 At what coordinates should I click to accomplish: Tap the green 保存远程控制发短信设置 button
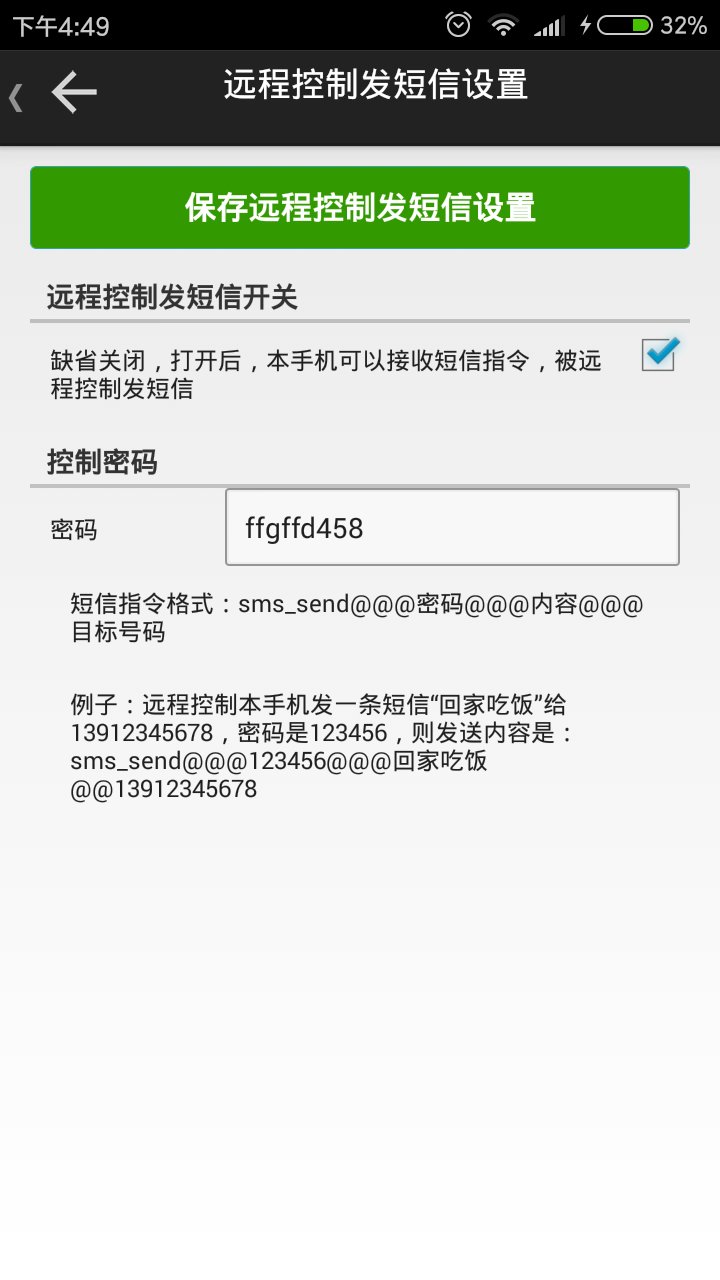coord(360,208)
